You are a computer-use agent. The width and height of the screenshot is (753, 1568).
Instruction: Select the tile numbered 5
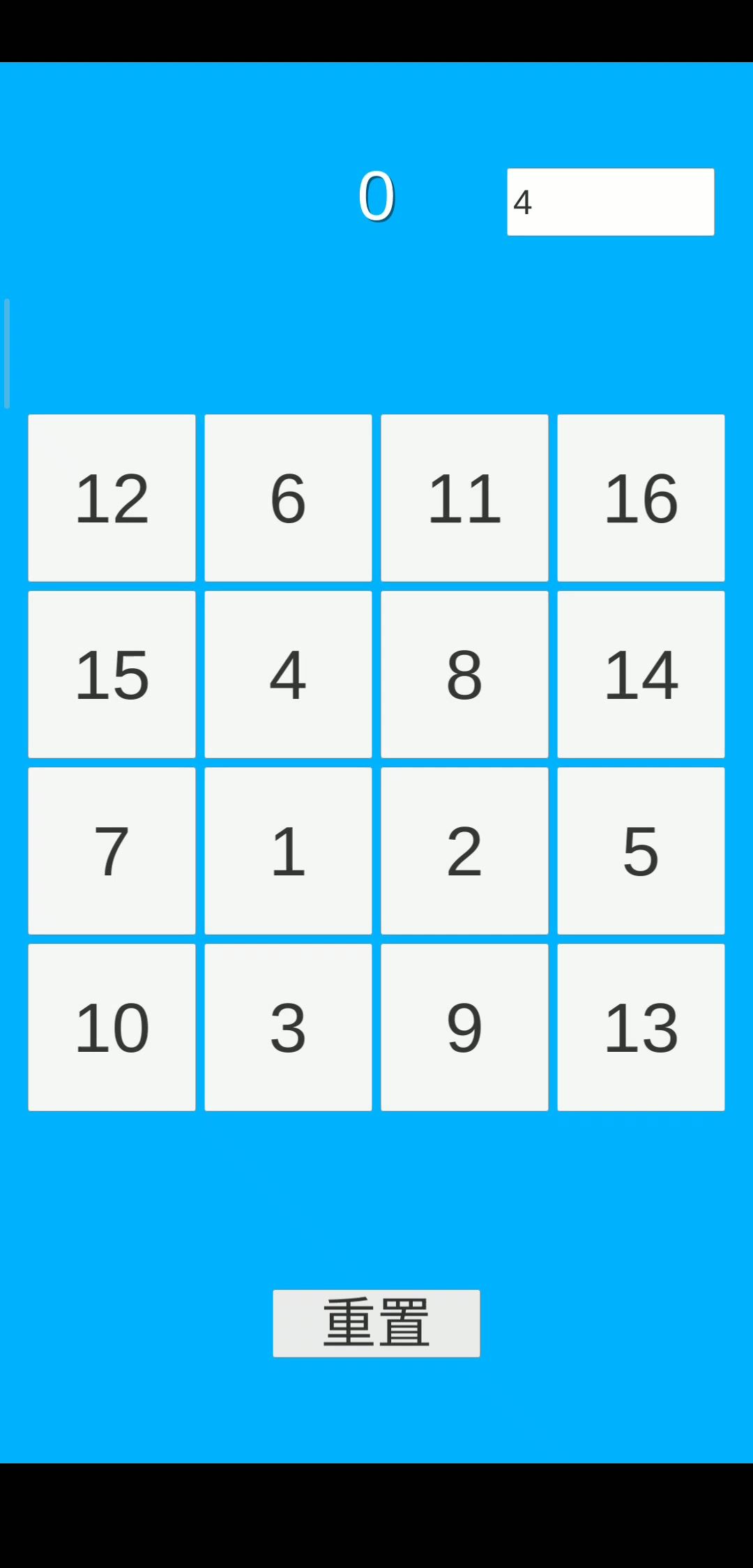641,850
